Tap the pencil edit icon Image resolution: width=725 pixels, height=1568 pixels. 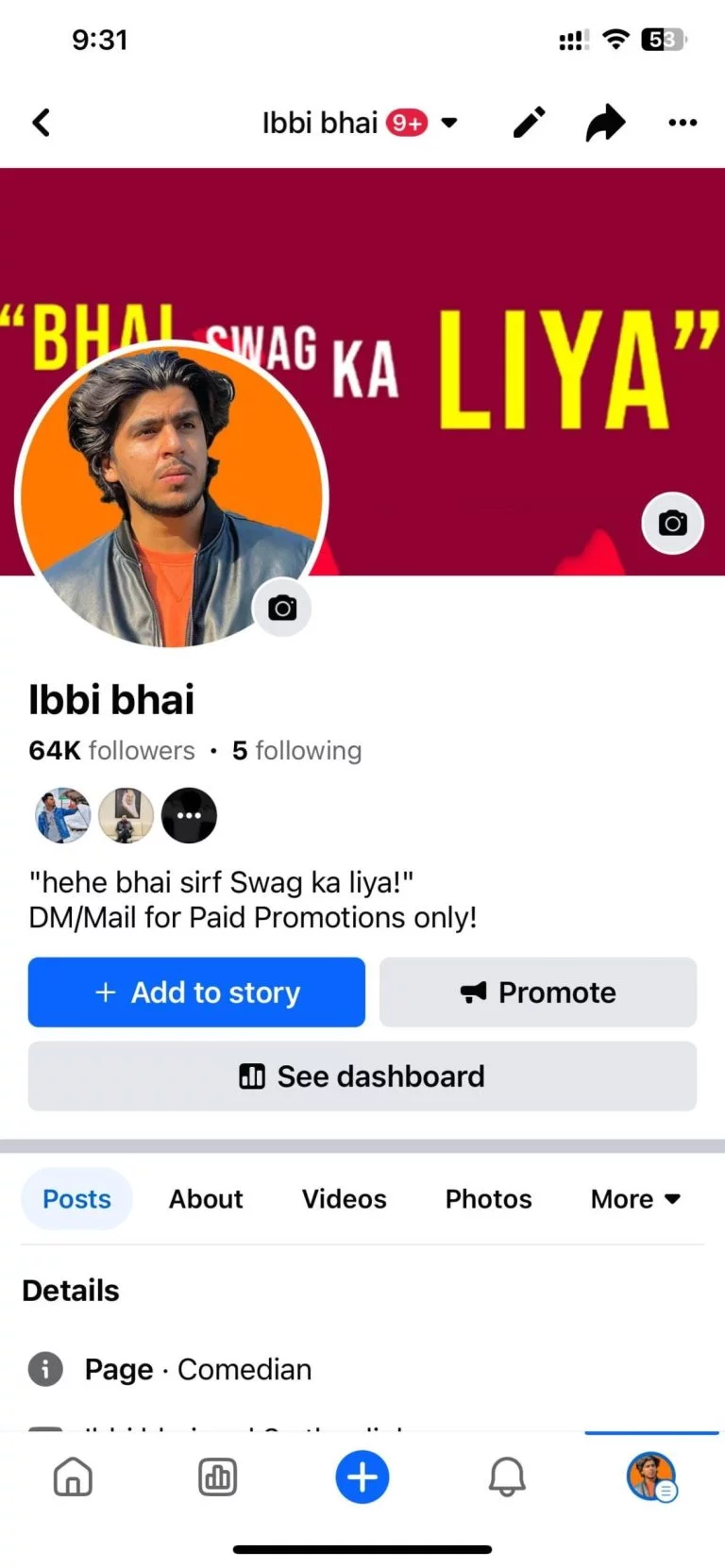[529, 123]
